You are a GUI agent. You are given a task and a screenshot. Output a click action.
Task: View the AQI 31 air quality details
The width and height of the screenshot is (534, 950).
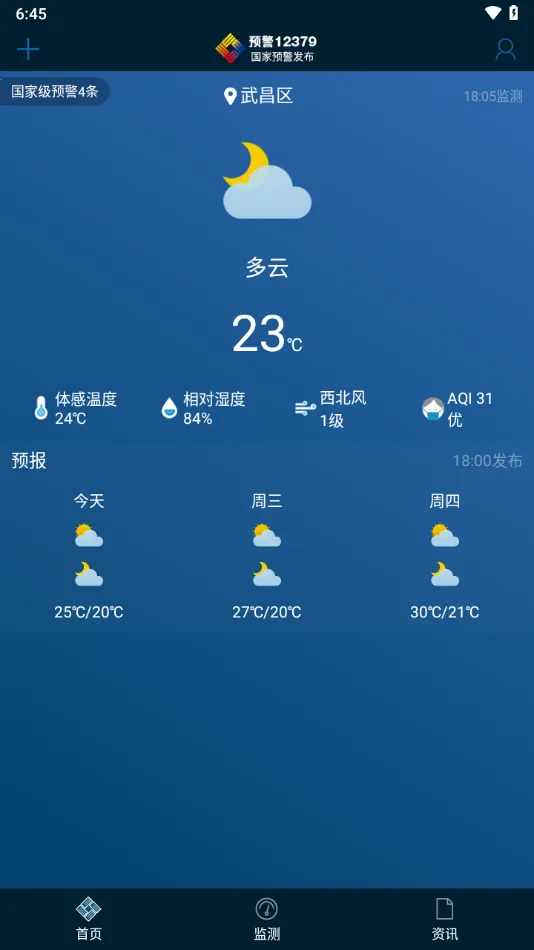tap(458, 409)
